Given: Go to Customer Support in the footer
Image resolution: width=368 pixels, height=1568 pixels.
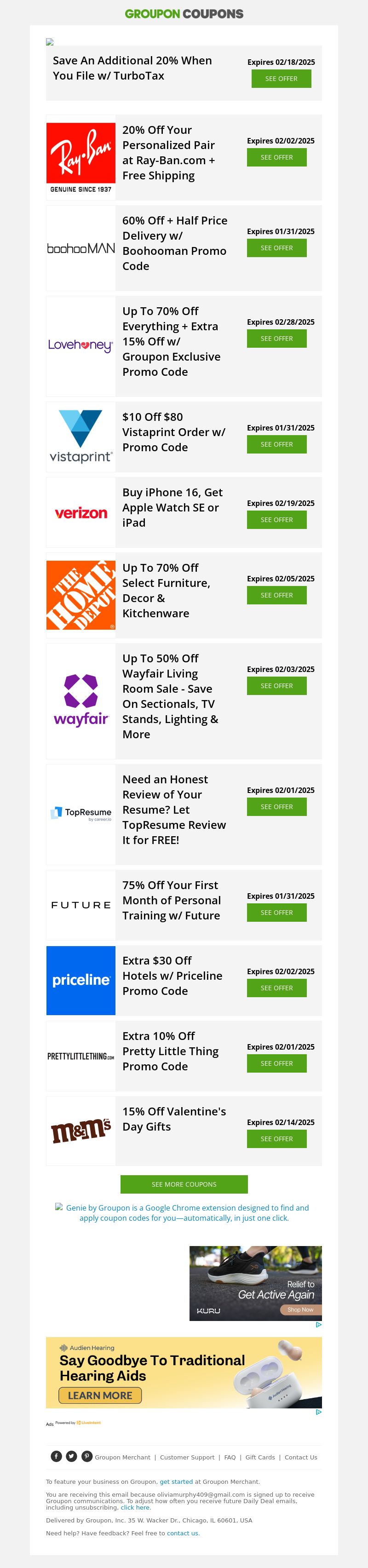Looking at the screenshot, I should [187, 1457].
